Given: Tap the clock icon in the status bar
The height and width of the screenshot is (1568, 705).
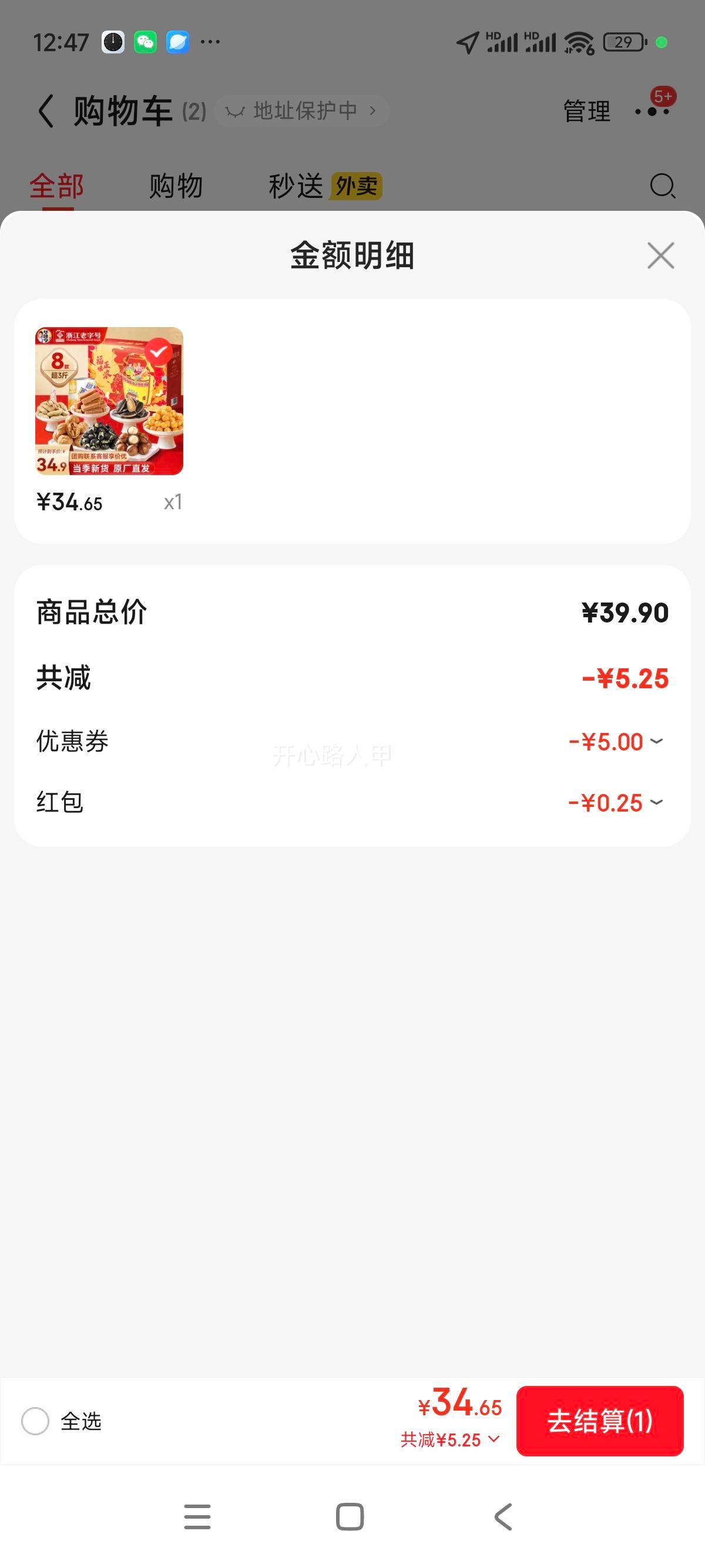Looking at the screenshot, I should tap(112, 41).
